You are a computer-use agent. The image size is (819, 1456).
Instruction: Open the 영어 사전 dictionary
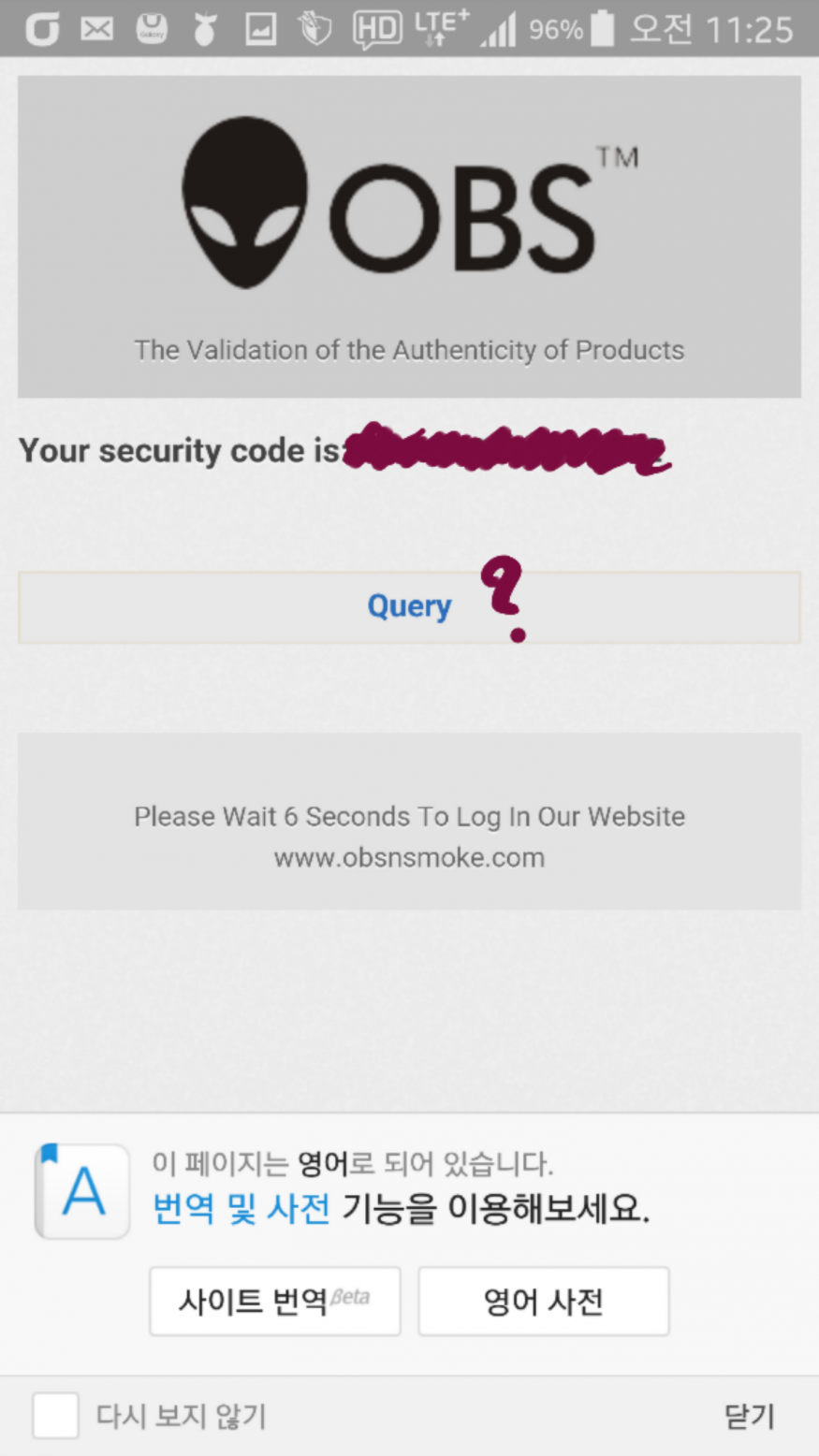[543, 1301]
